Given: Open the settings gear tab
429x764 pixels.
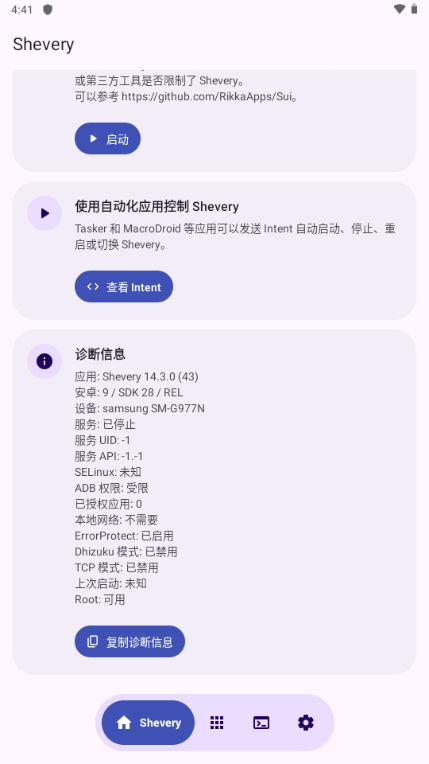Looking at the screenshot, I should [x=306, y=723].
